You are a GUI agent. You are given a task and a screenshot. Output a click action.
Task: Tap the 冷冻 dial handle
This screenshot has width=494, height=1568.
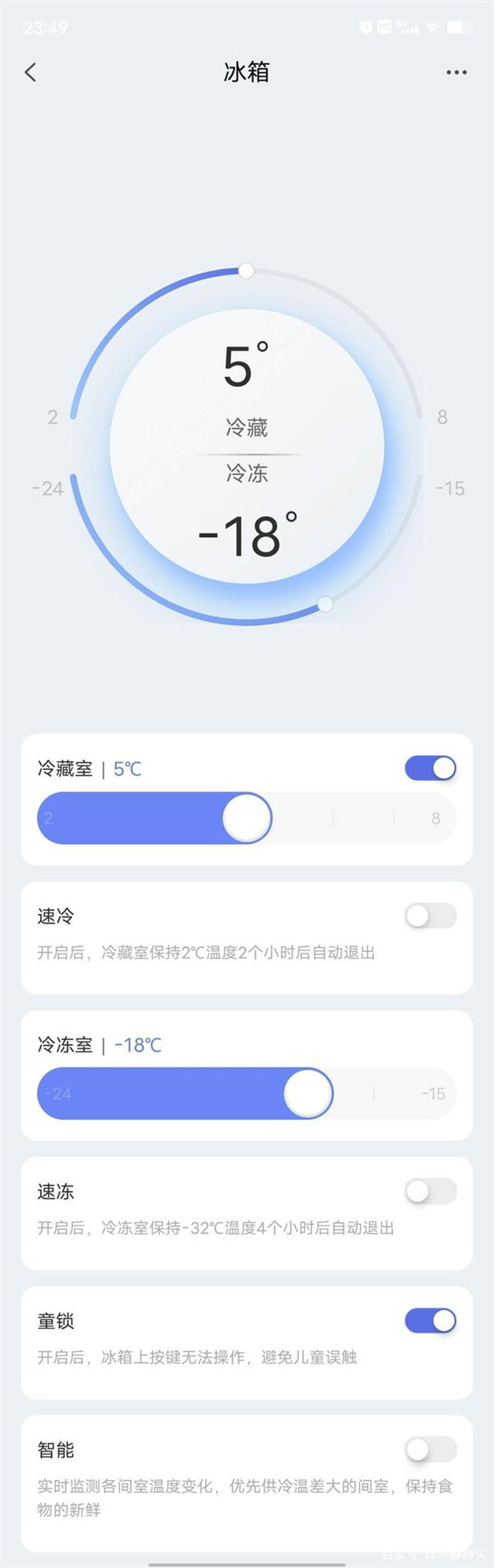[325, 604]
